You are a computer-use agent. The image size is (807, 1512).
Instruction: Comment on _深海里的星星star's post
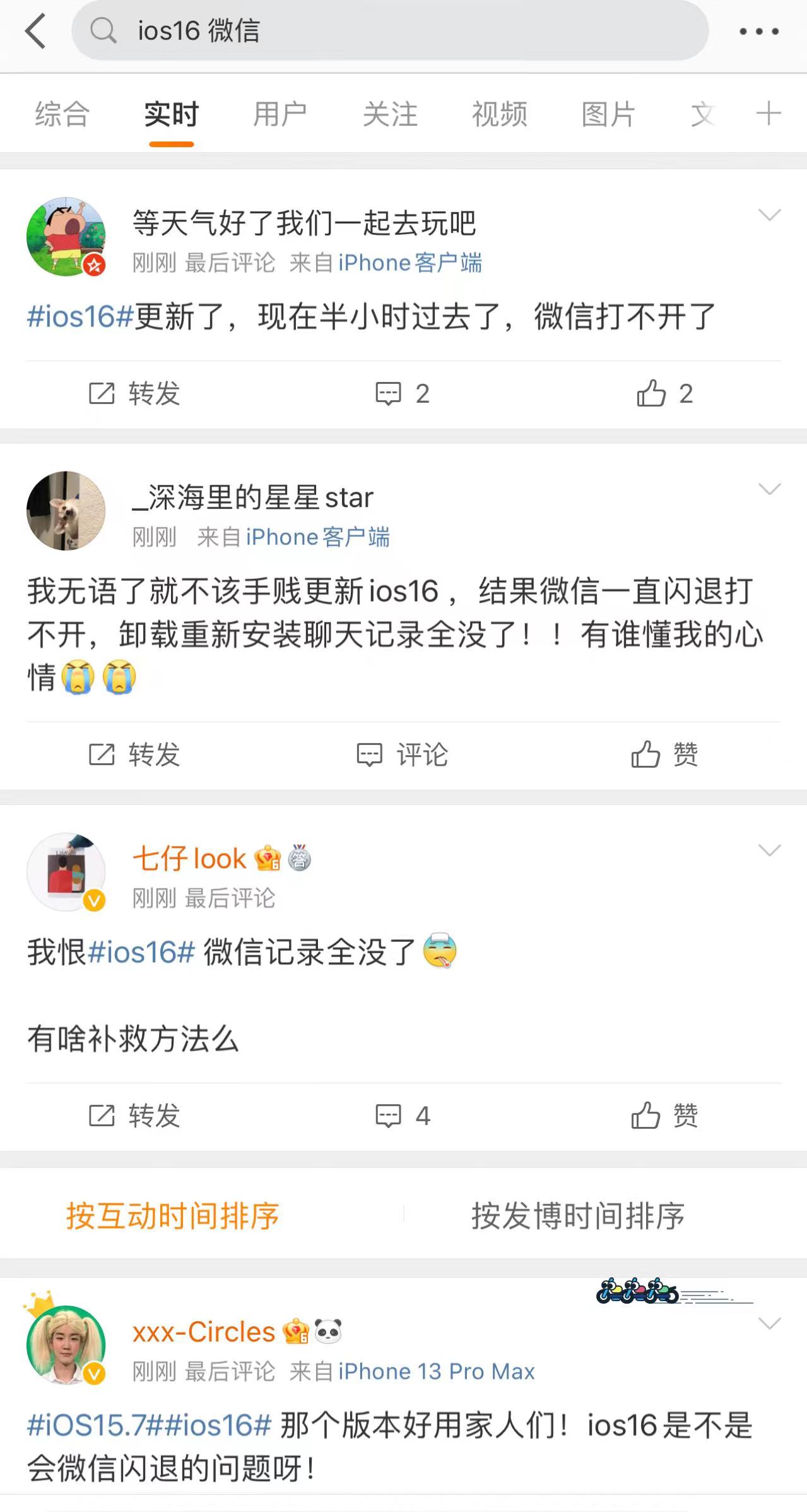[x=402, y=754]
